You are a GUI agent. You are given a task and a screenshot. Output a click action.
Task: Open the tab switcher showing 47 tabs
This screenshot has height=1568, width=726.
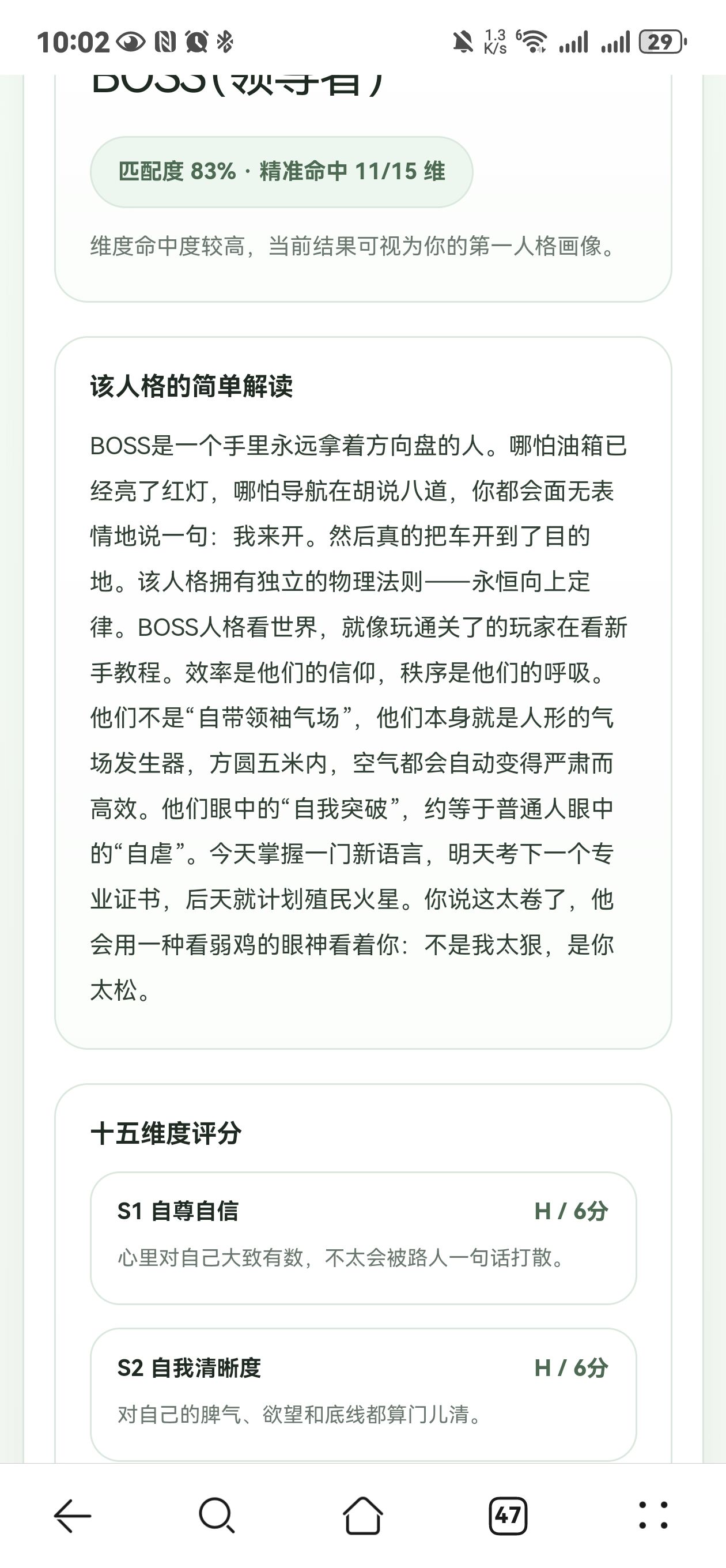coord(508,1515)
